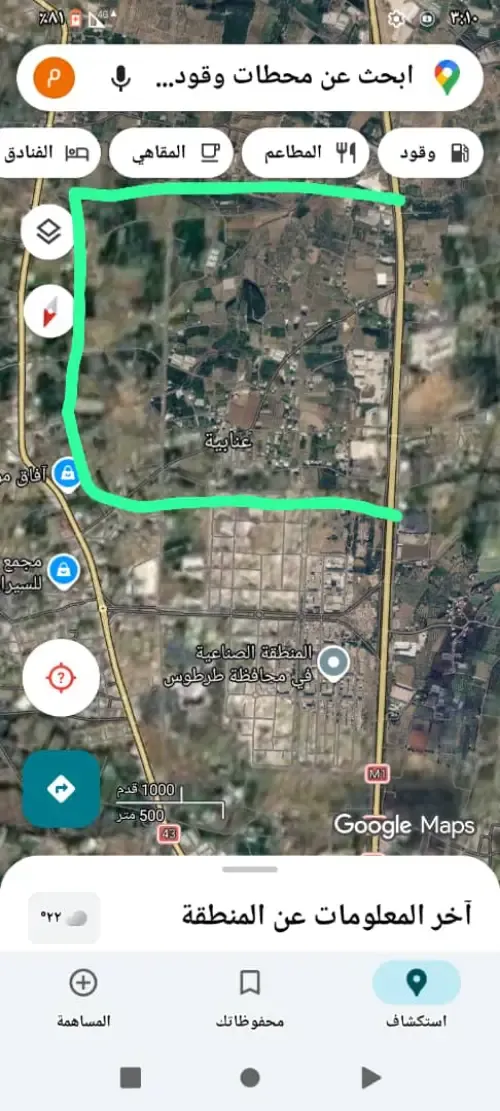Select the المطاعم restaurants chip

point(306,152)
